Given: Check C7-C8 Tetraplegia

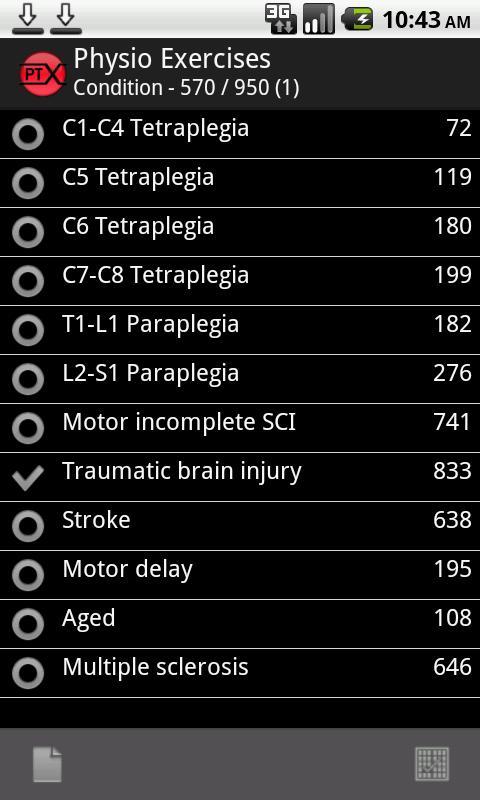Looking at the screenshot, I should click(240, 281).
